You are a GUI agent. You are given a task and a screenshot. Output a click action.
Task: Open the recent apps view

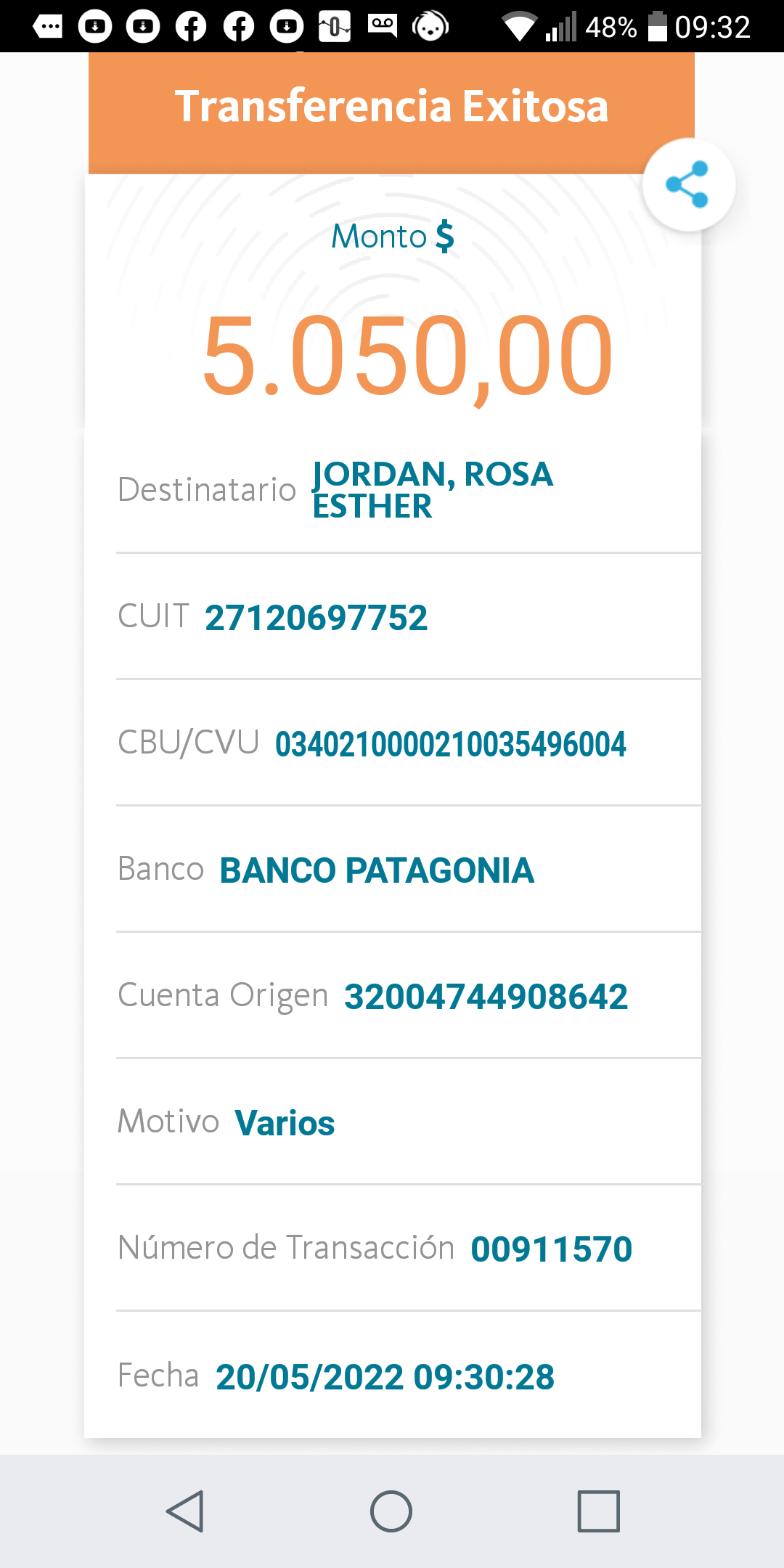coord(598,1511)
